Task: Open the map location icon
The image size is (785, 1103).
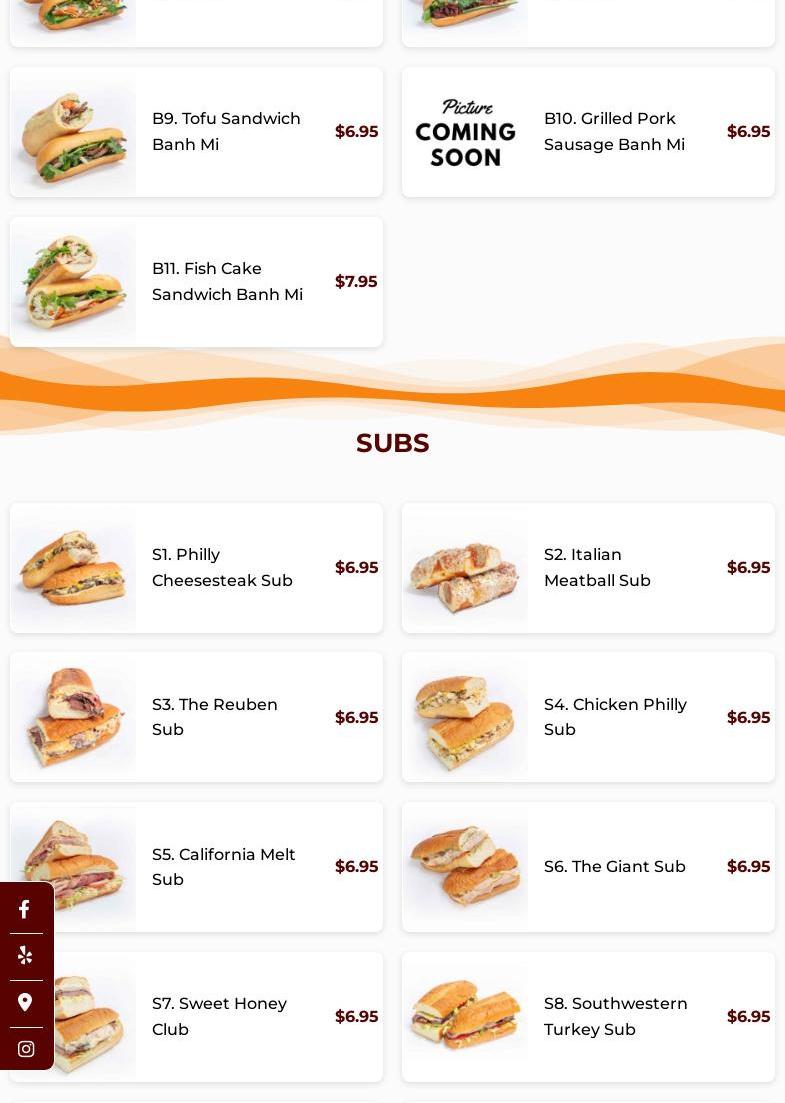Action: [25, 1002]
